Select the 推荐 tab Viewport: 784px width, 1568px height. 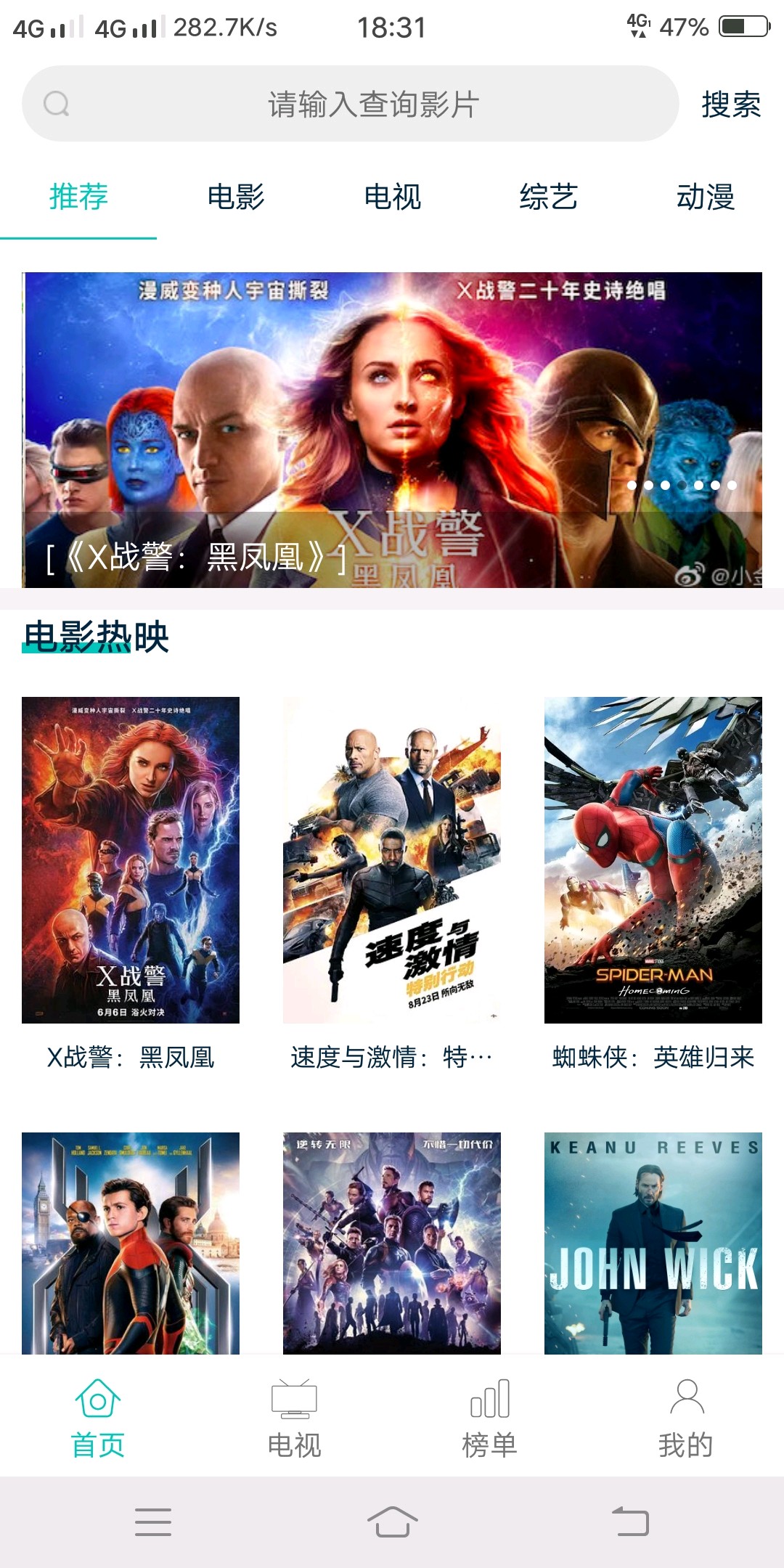tap(78, 197)
